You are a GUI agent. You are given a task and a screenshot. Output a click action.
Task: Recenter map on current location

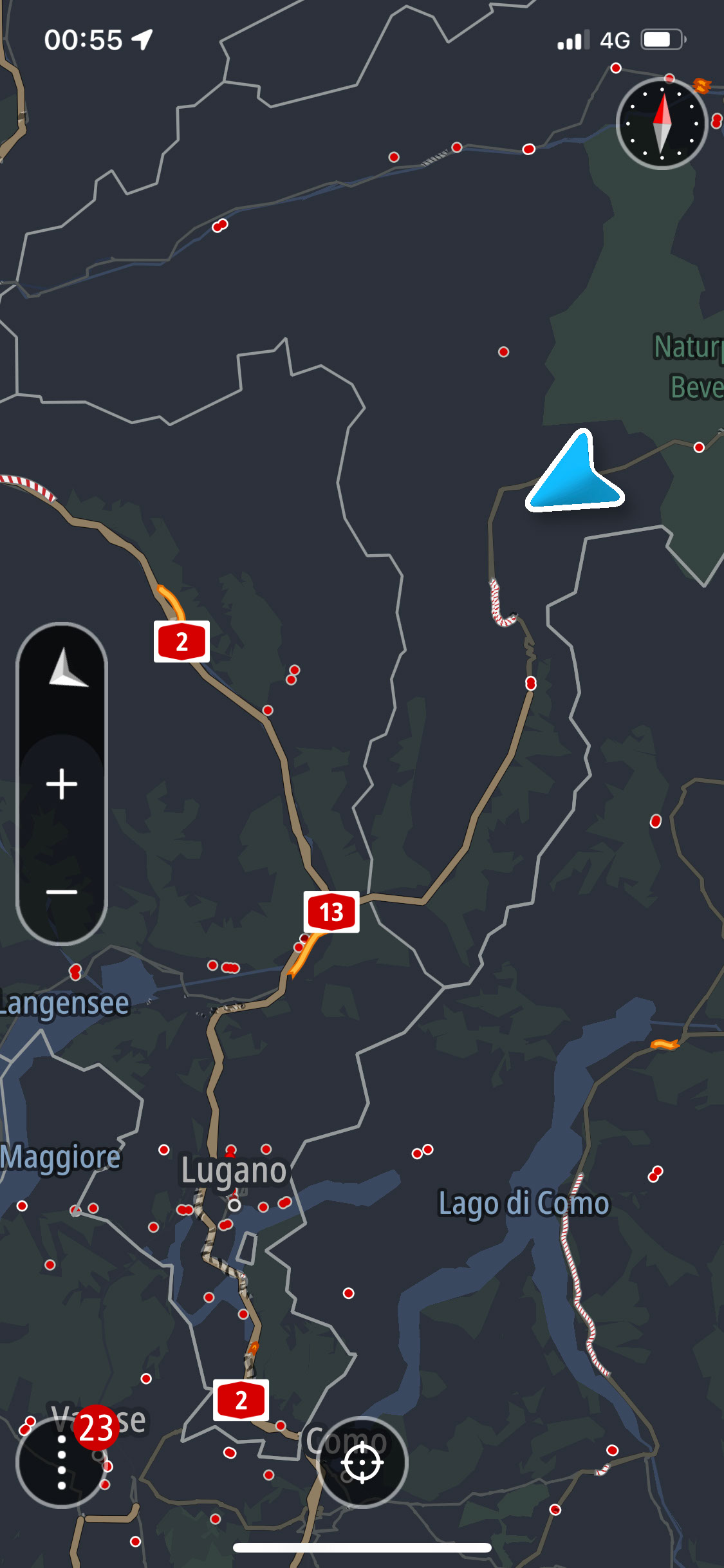click(362, 1462)
